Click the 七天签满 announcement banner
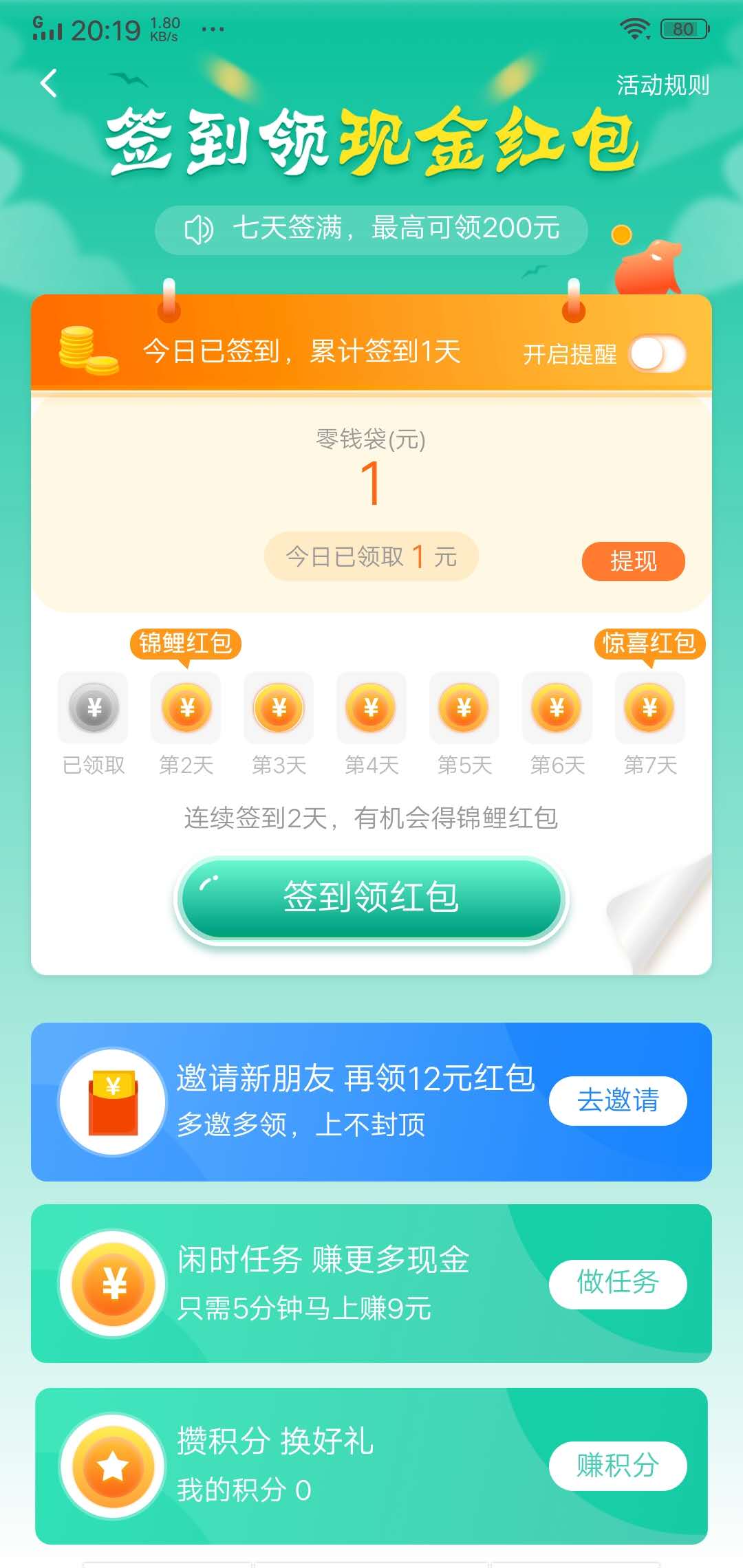 [371, 229]
